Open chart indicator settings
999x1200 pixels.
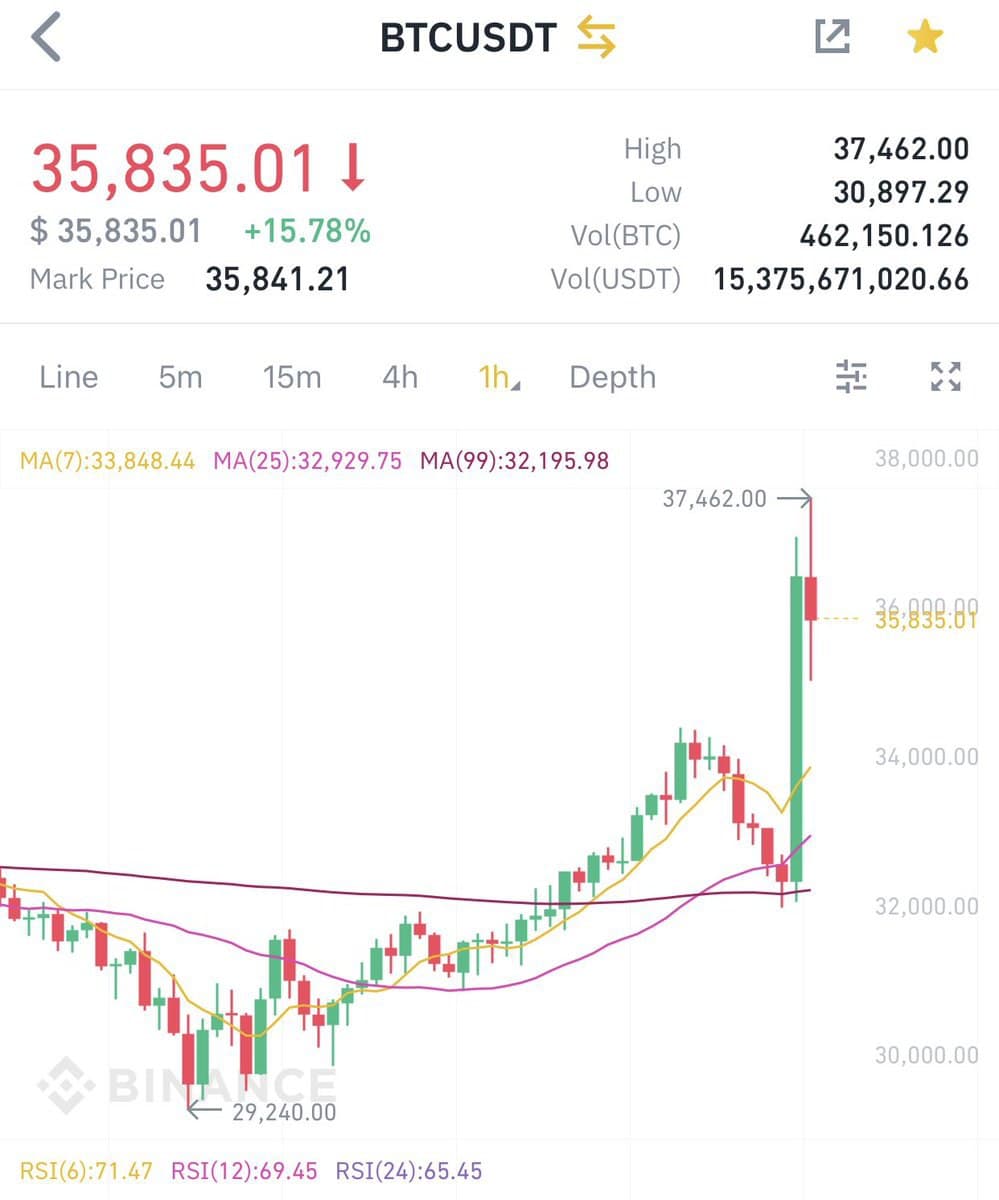pyautogui.click(x=851, y=377)
